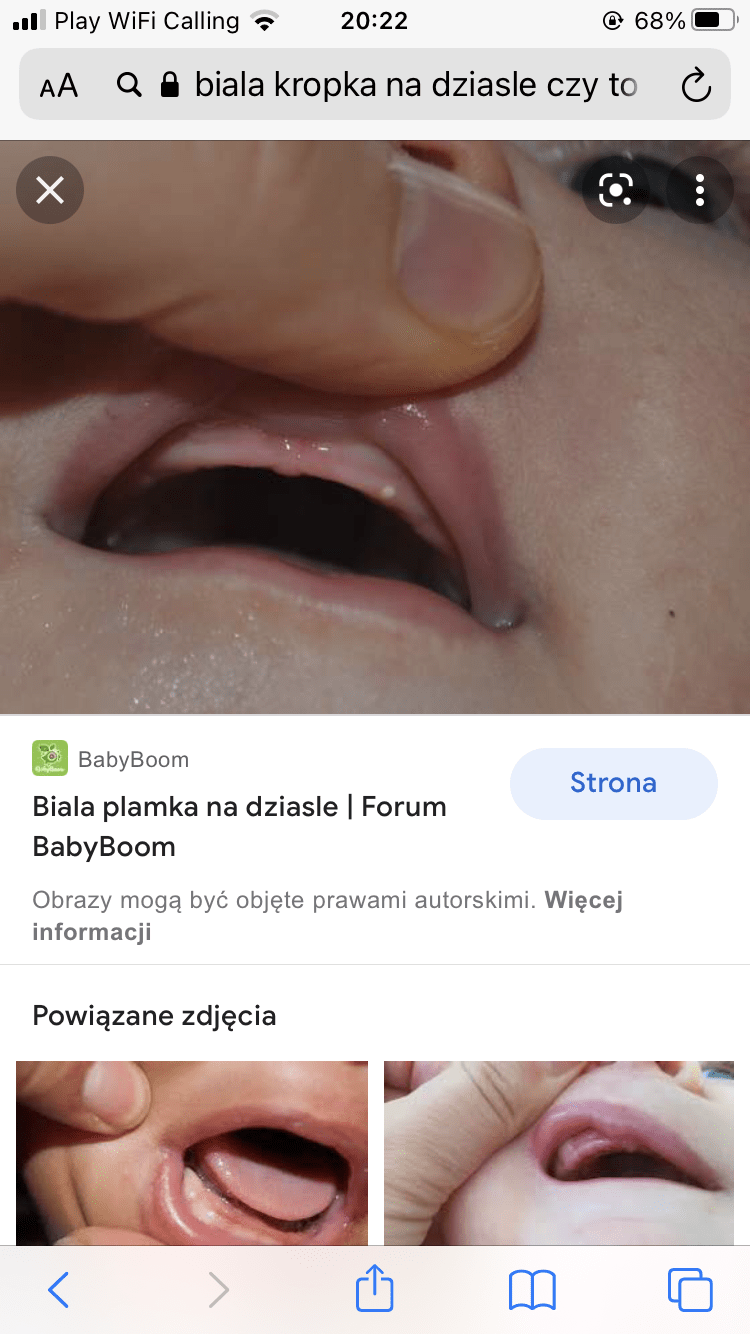Open the AA reader text options
Viewport: 750px width, 1334px height.
[x=59, y=86]
